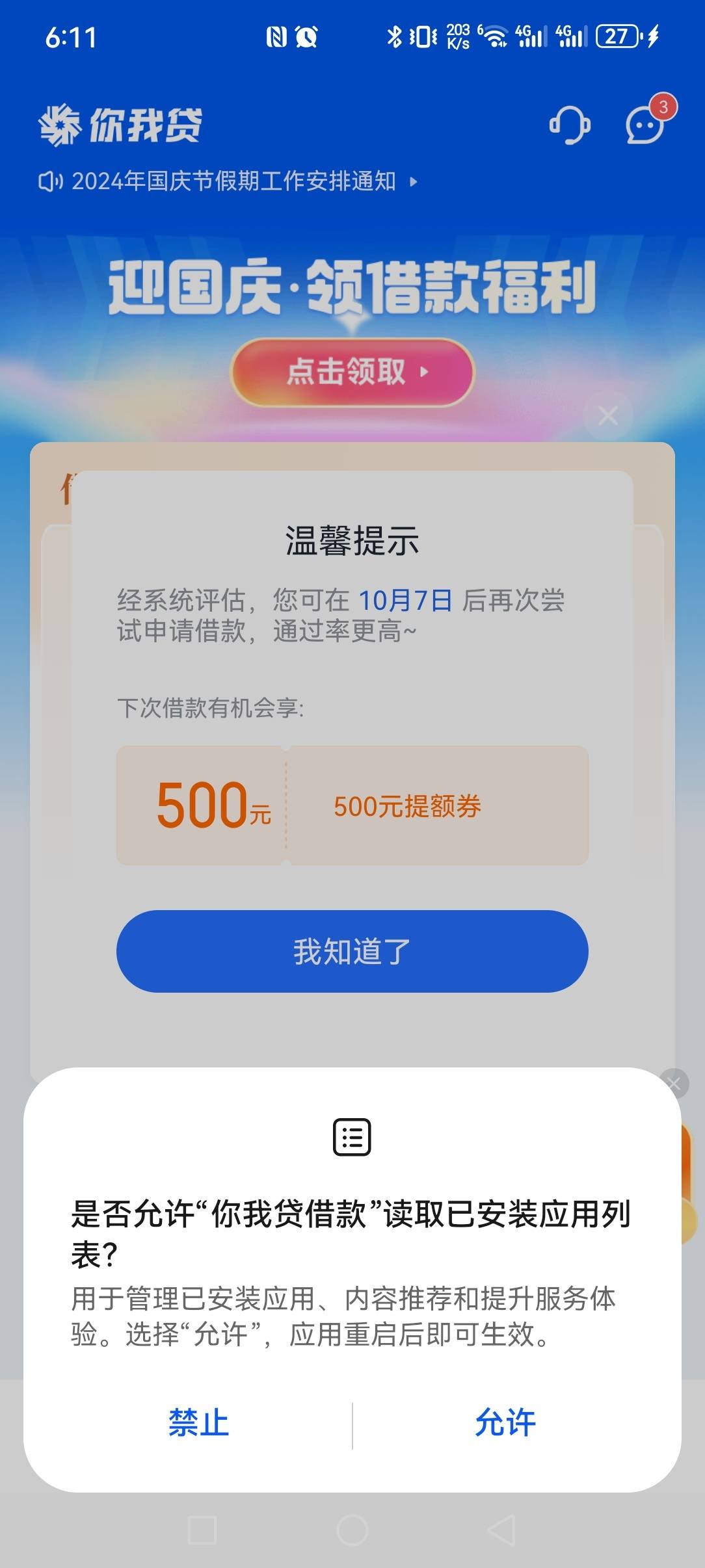Close the floating widget beside the permission dialog

coord(674,1084)
